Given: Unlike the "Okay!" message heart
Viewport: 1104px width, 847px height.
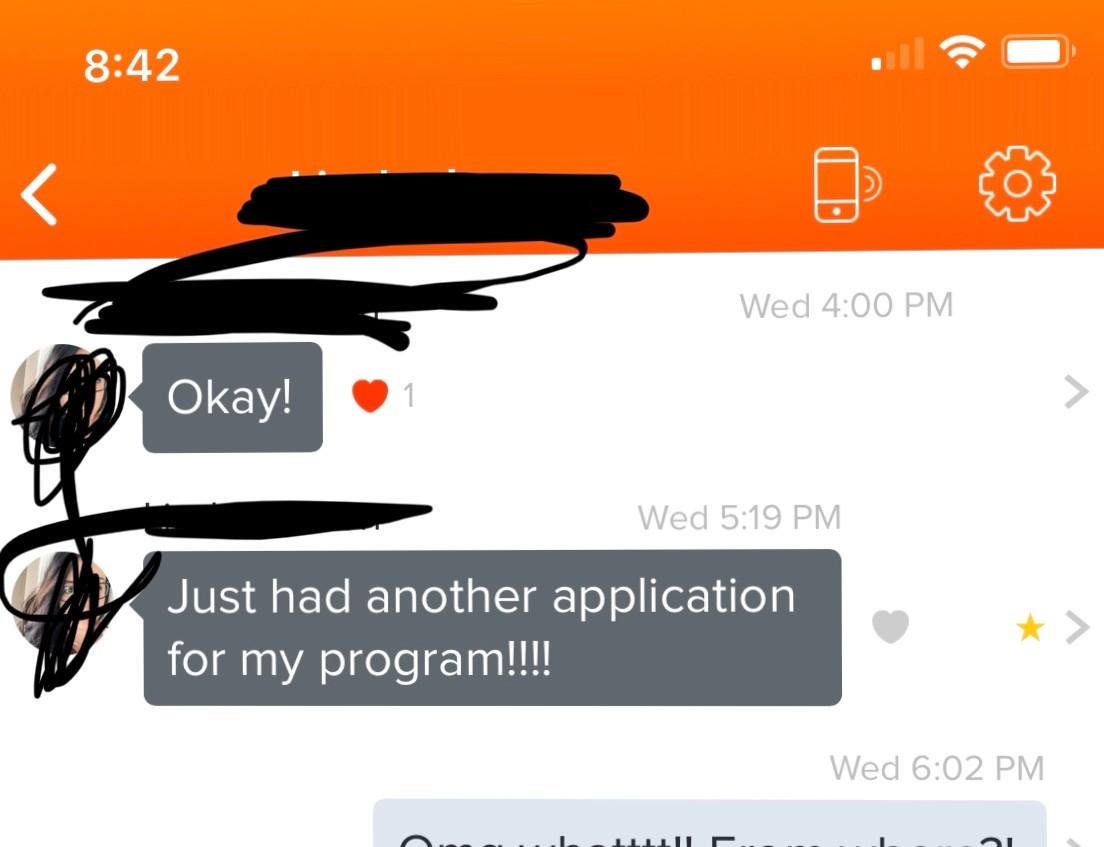Looking at the screenshot, I should tap(370, 397).
